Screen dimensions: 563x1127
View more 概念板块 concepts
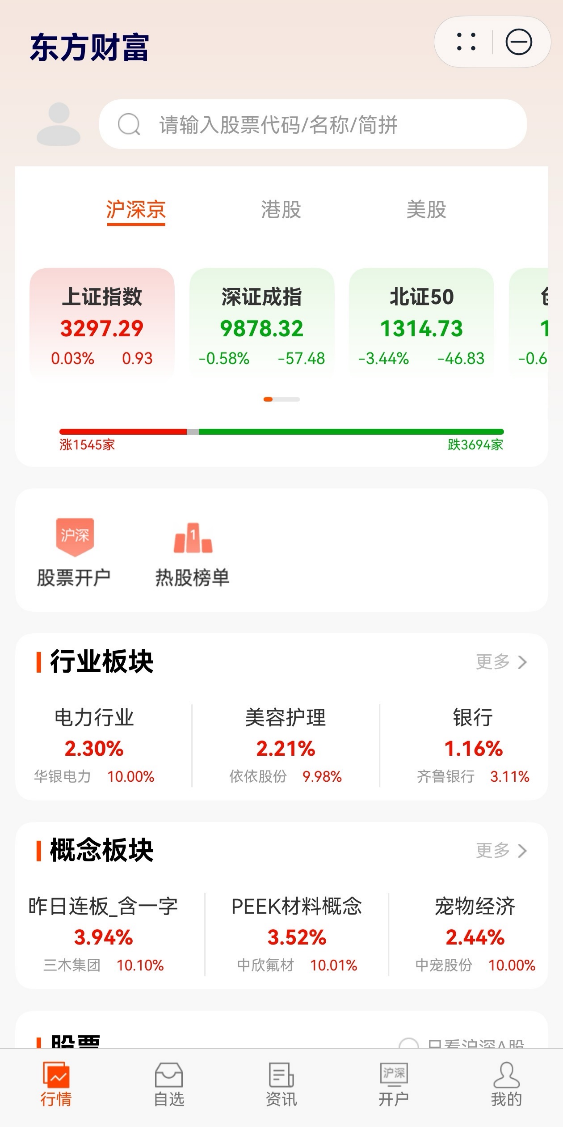tap(502, 851)
